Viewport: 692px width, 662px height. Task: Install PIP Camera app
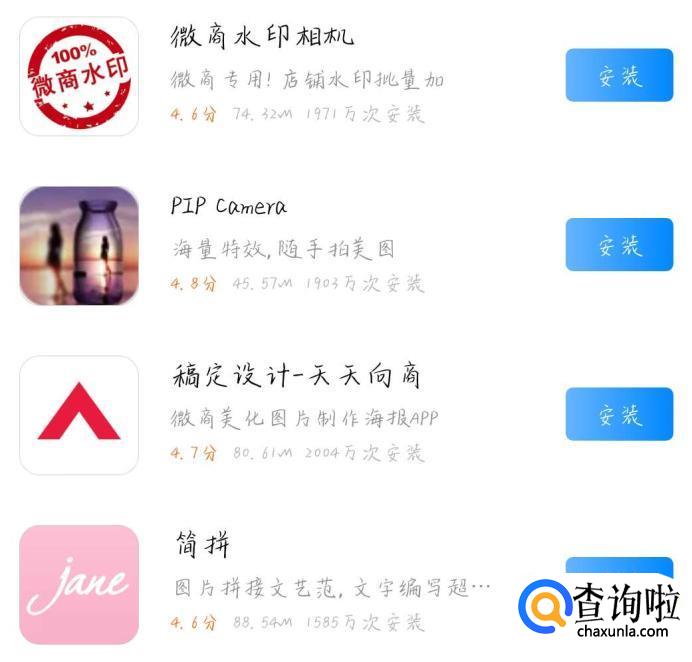619,245
